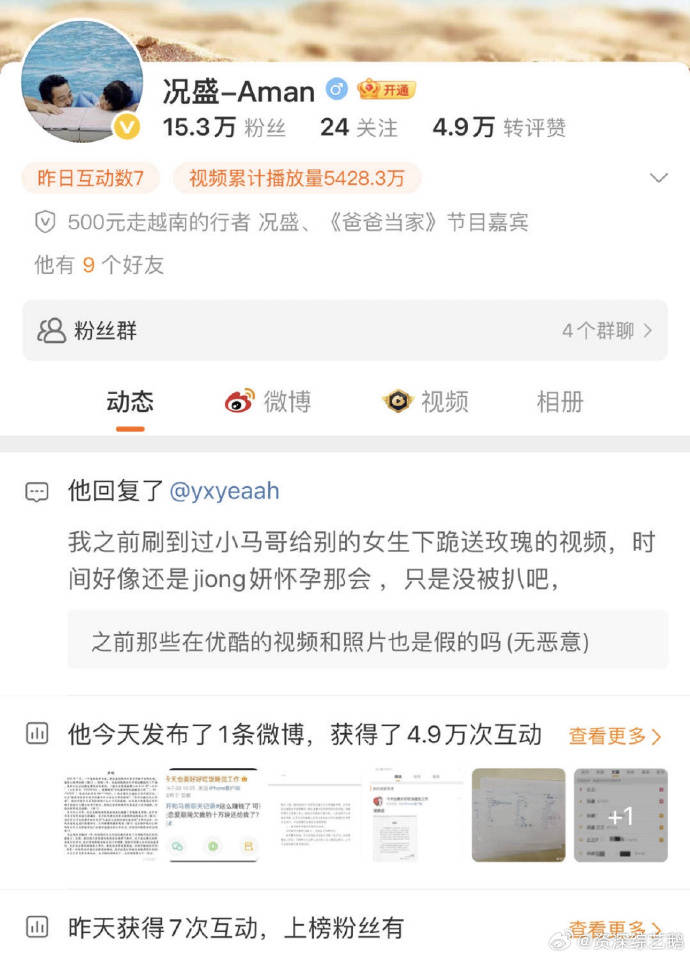690x957 pixels.
Task: Expand the profile details chevron
Action: click(x=658, y=178)
